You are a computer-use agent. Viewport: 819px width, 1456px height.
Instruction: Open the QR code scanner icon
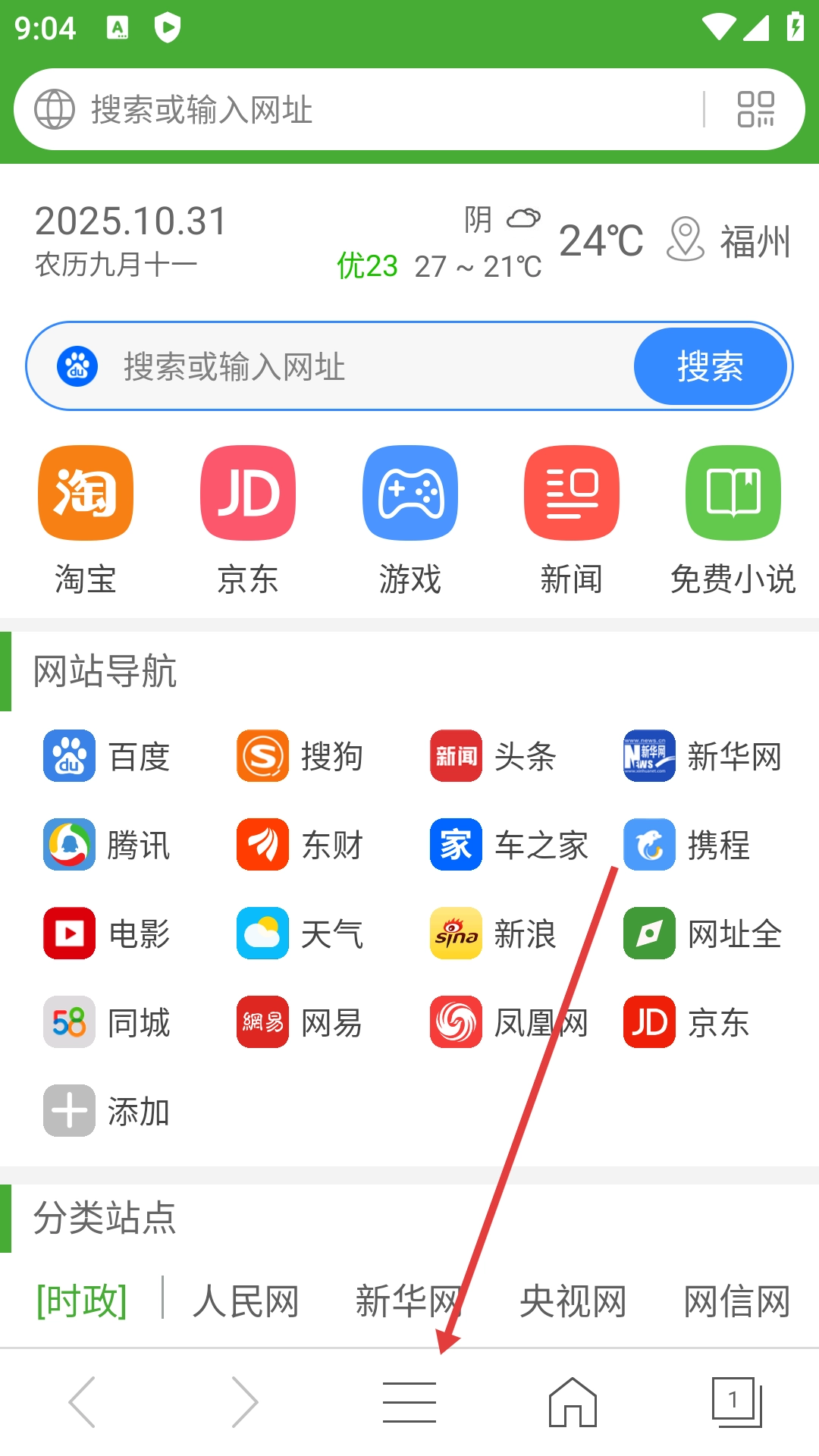point(755,109)
